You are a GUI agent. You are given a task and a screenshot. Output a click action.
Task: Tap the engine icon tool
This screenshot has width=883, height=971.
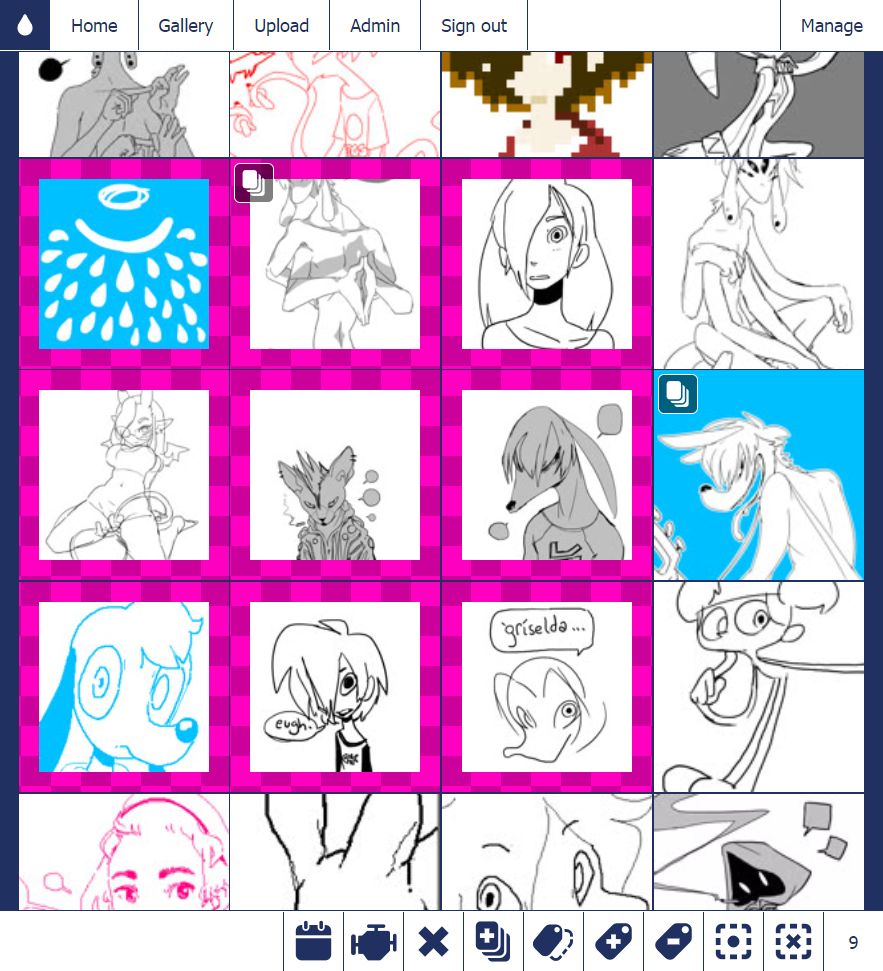tap(373, 942)
